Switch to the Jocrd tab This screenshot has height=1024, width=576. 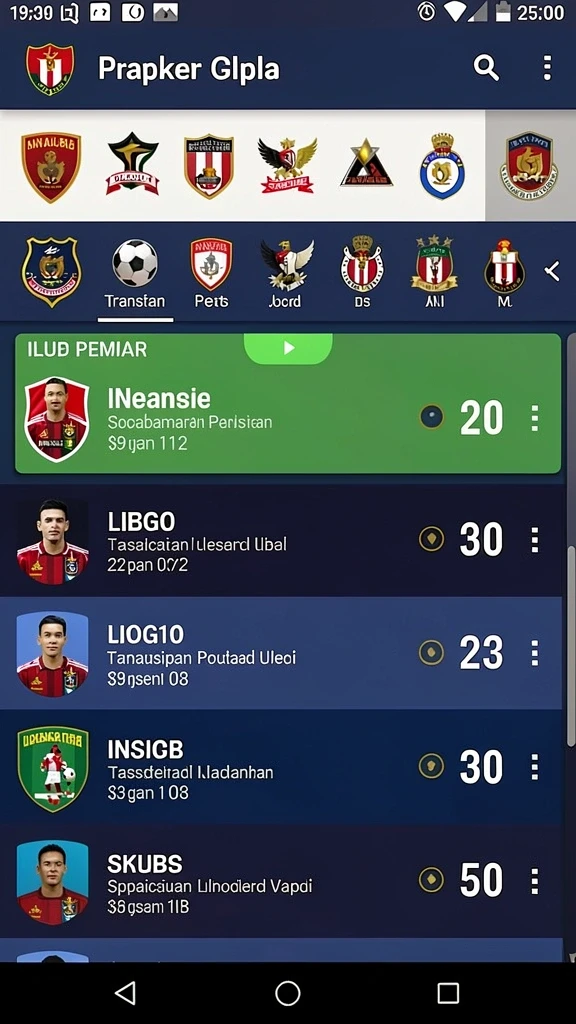pyautogui.click(x=285, y=274)
